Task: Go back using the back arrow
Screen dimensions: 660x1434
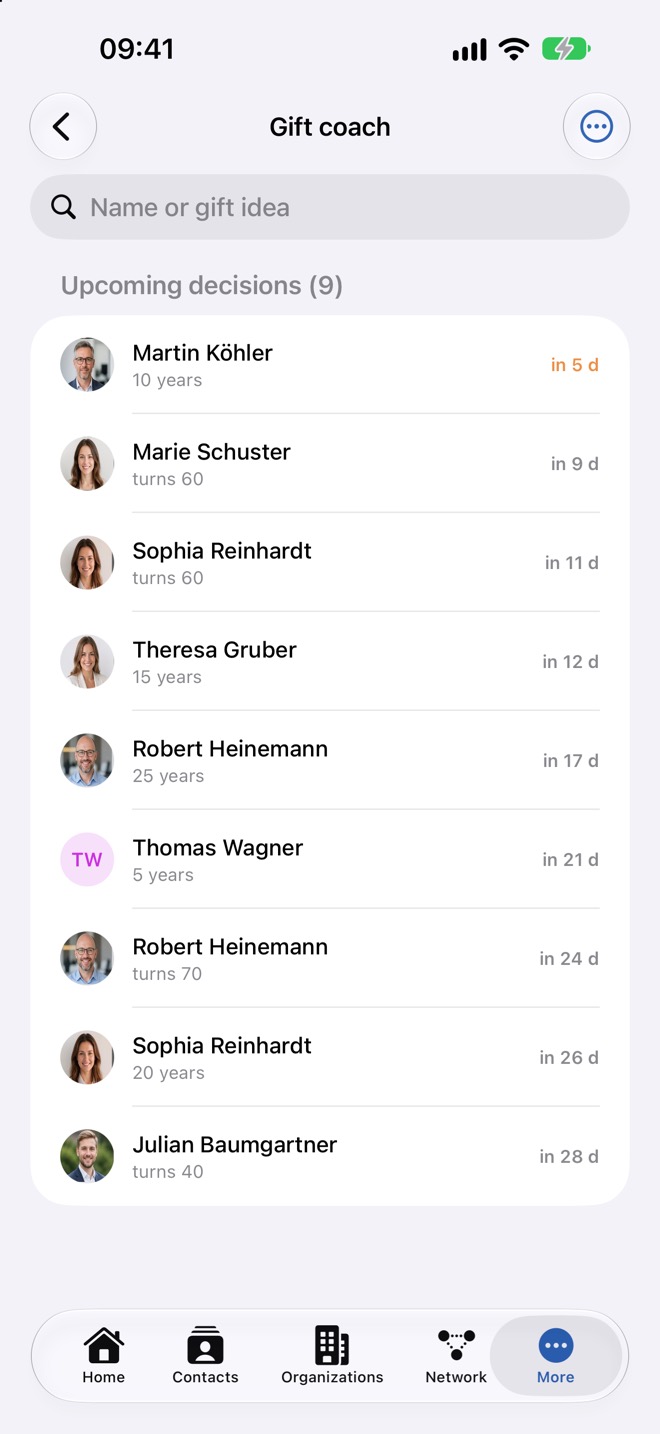Action: 63,127
